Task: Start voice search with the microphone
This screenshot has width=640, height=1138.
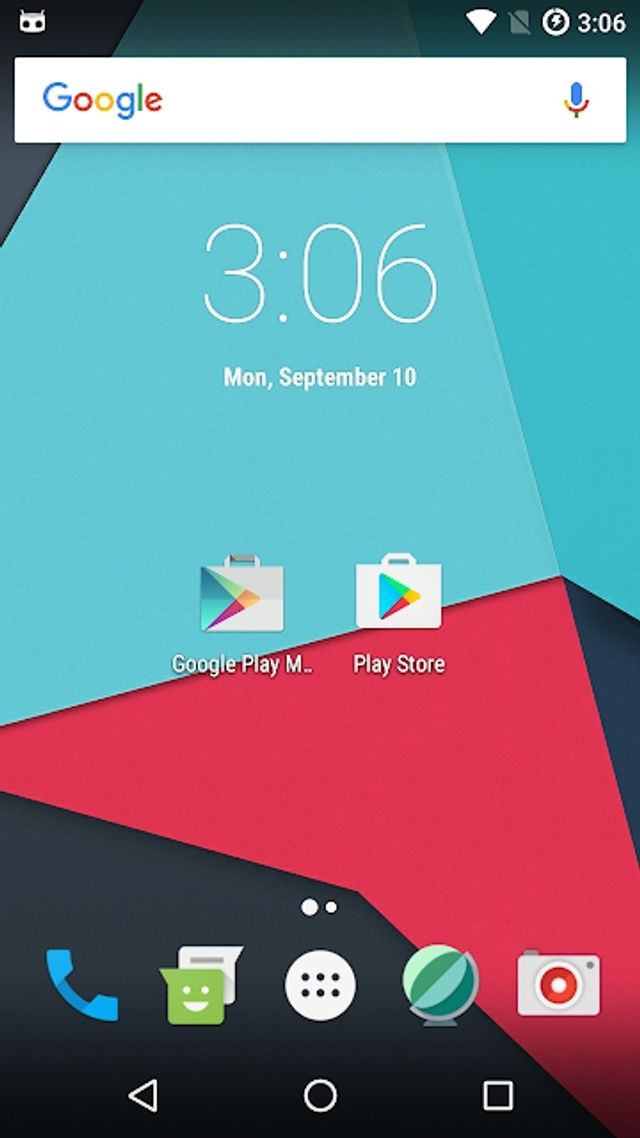Action: point(576,100)
